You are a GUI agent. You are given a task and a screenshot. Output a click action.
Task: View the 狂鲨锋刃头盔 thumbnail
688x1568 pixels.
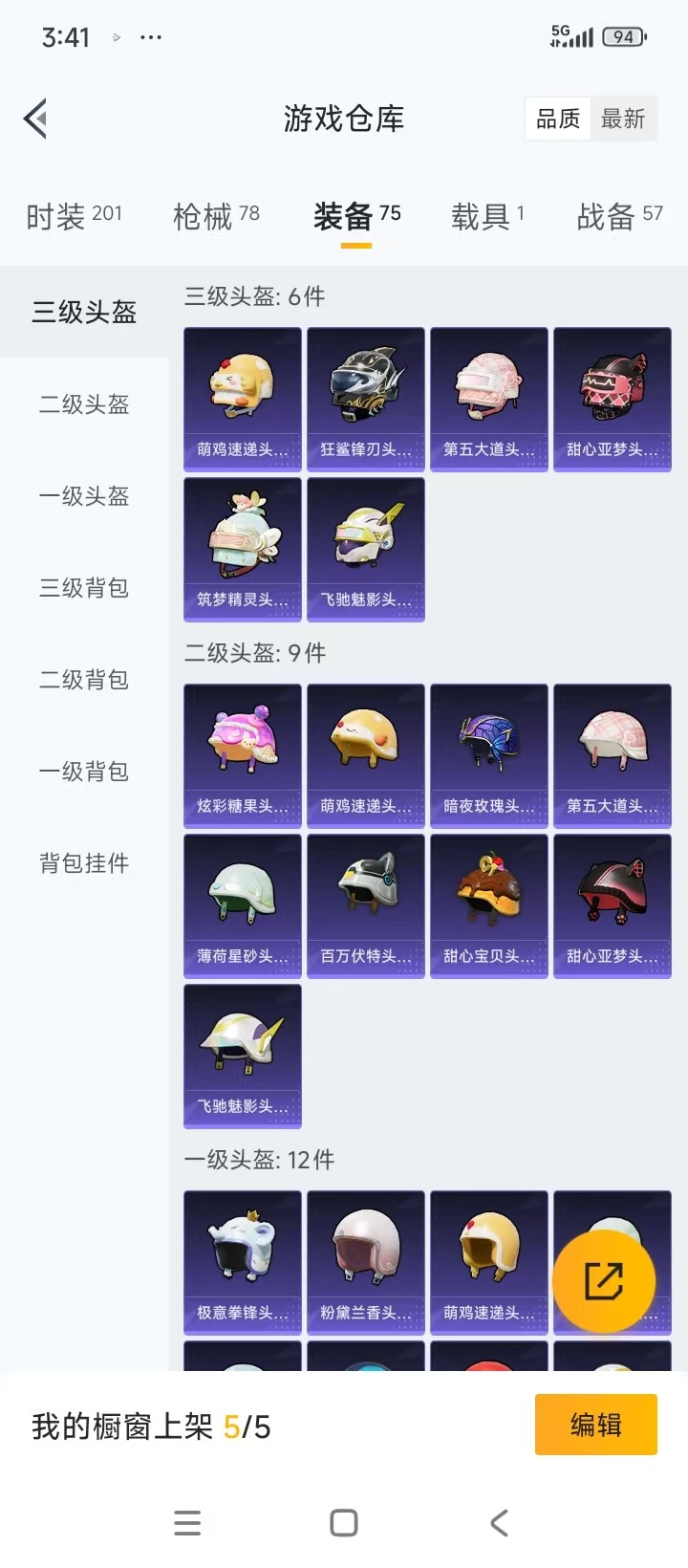click(x=366, y=399)
